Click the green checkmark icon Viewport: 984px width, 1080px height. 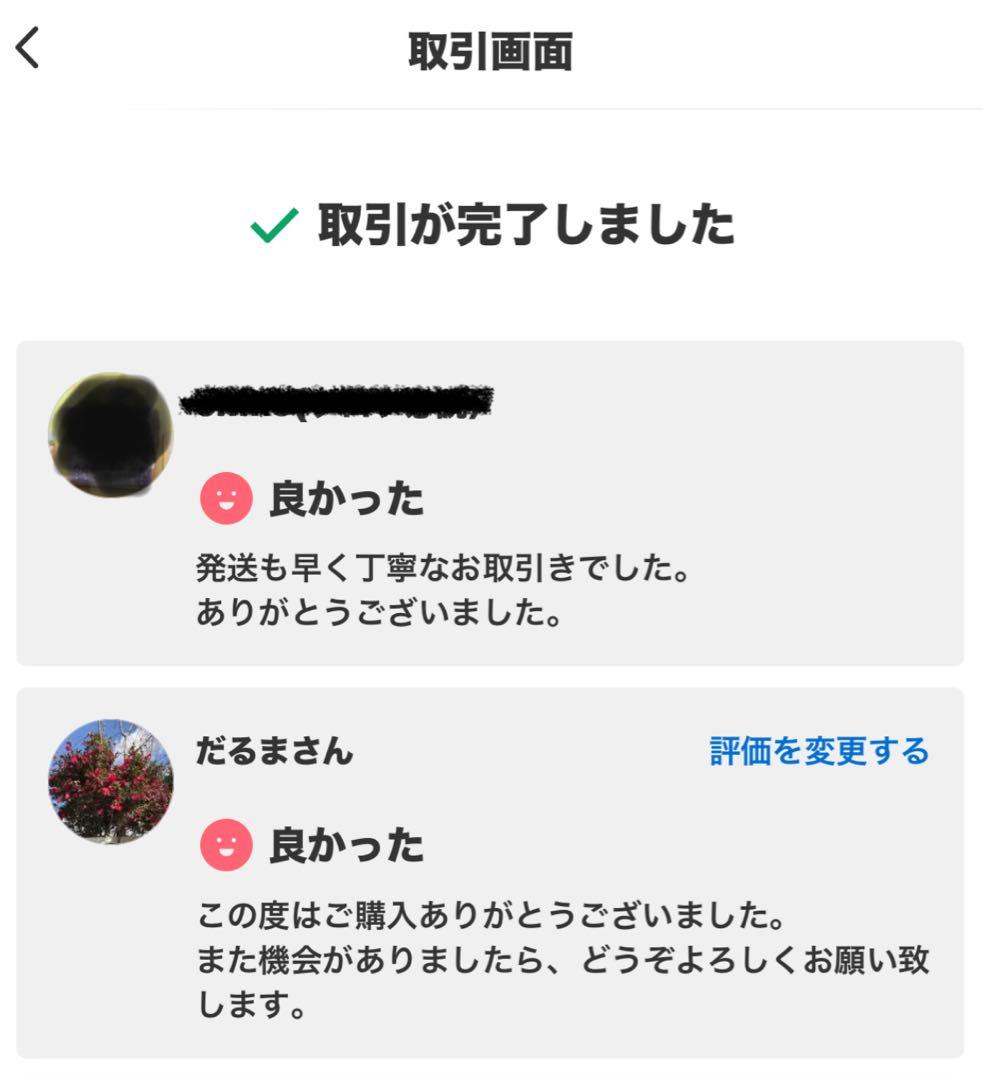268,227
